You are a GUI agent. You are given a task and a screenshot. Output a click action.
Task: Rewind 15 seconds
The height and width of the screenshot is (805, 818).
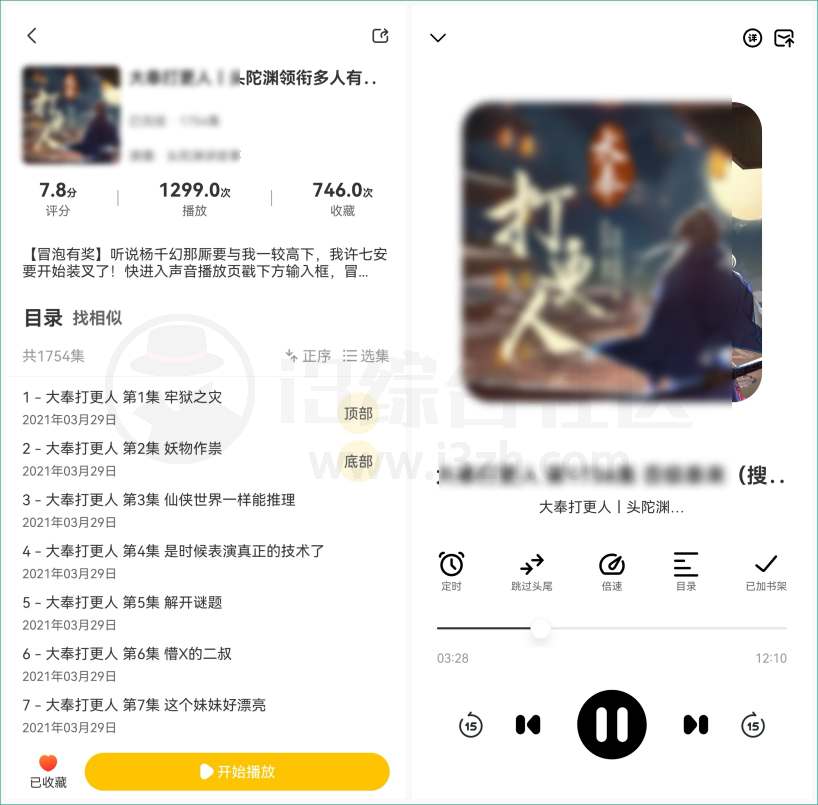point(470,725)
